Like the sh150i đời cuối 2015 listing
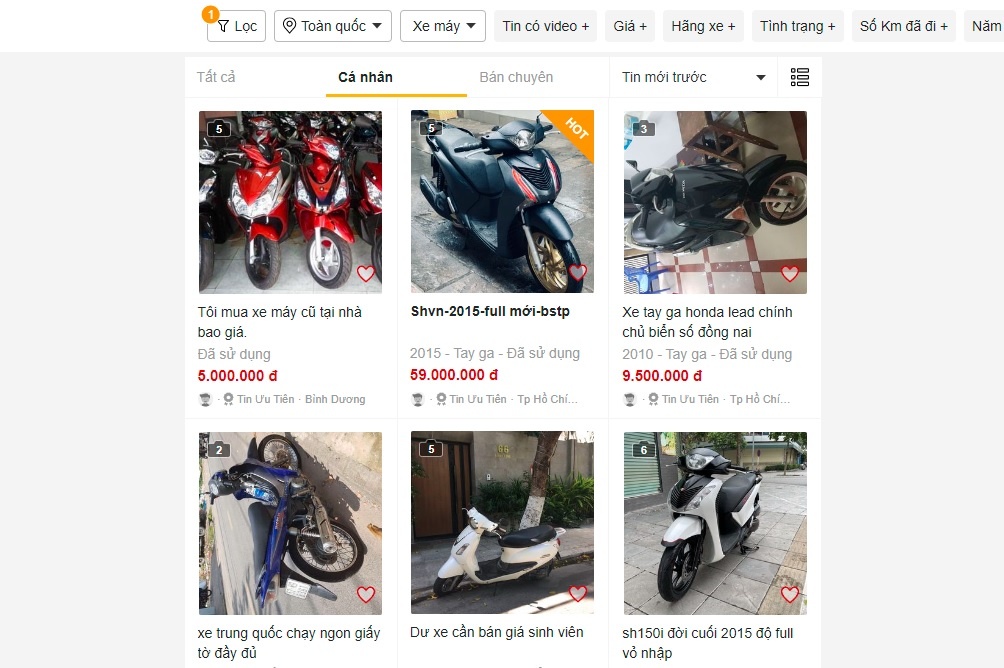The height and width of the screenshot is (668, 1004). tap(790, 594)
